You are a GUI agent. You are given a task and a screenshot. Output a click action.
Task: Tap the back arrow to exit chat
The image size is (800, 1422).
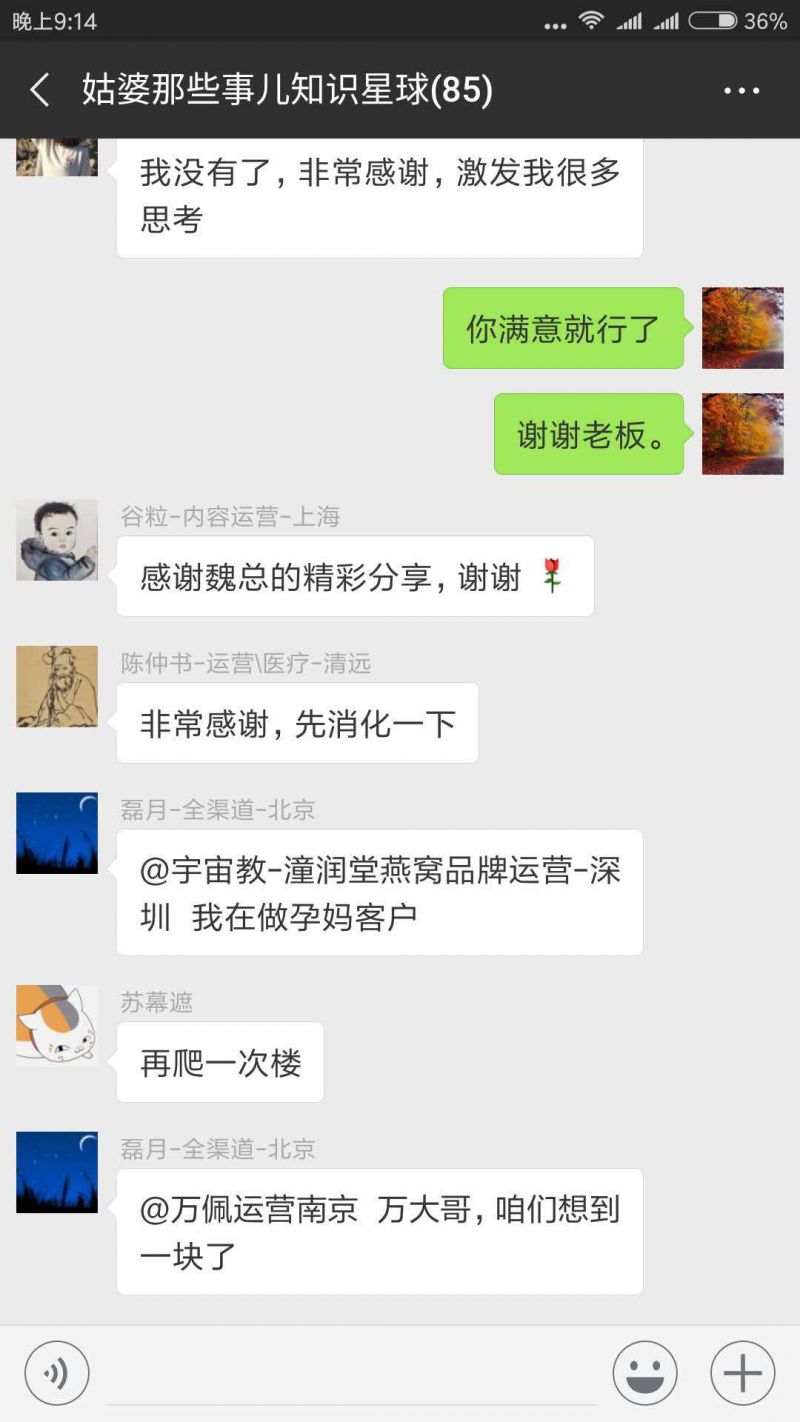click(38, 90)
